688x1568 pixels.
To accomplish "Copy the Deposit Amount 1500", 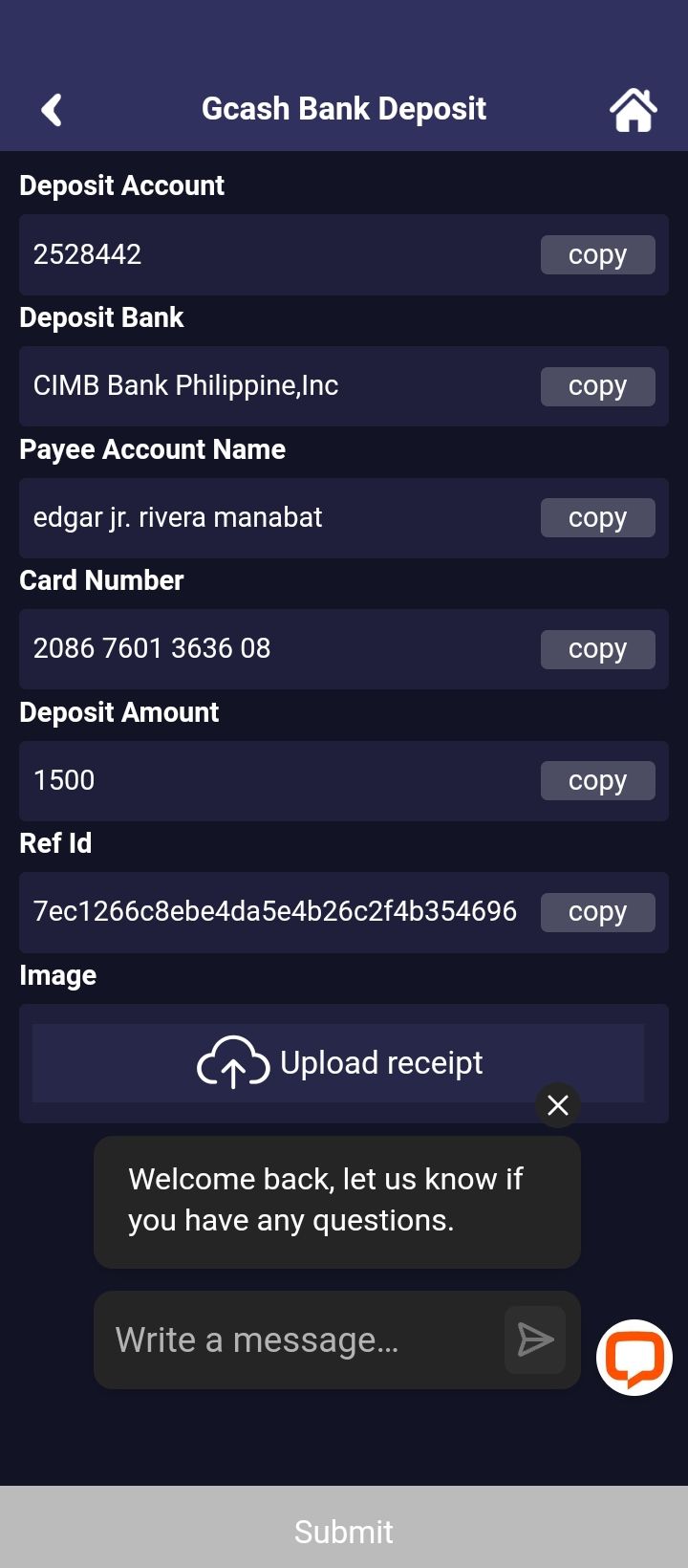I will point(598,781).
